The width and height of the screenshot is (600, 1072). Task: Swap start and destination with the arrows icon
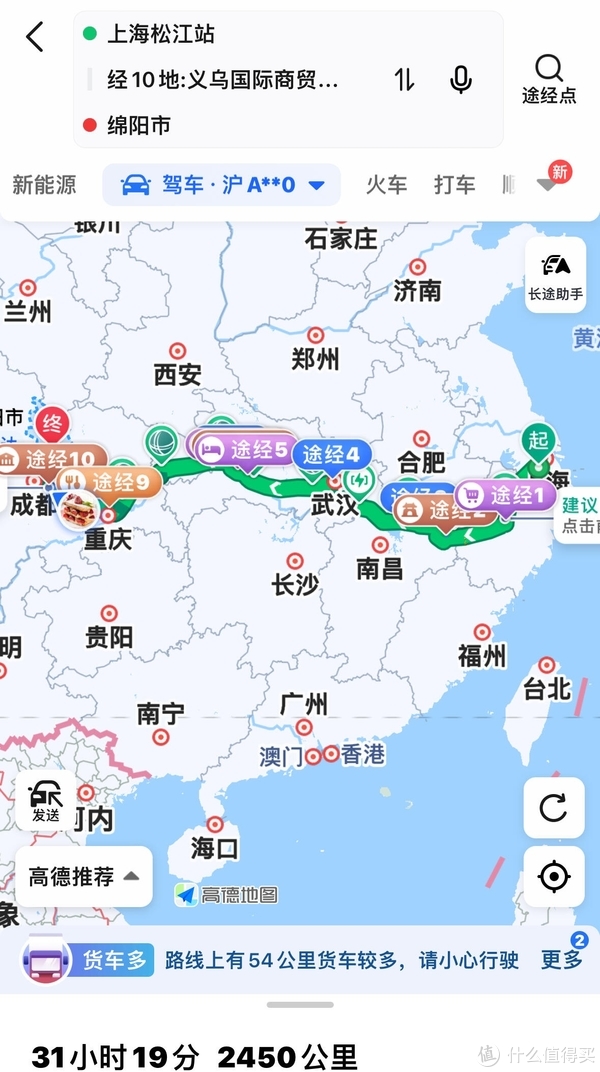point(404,80)
